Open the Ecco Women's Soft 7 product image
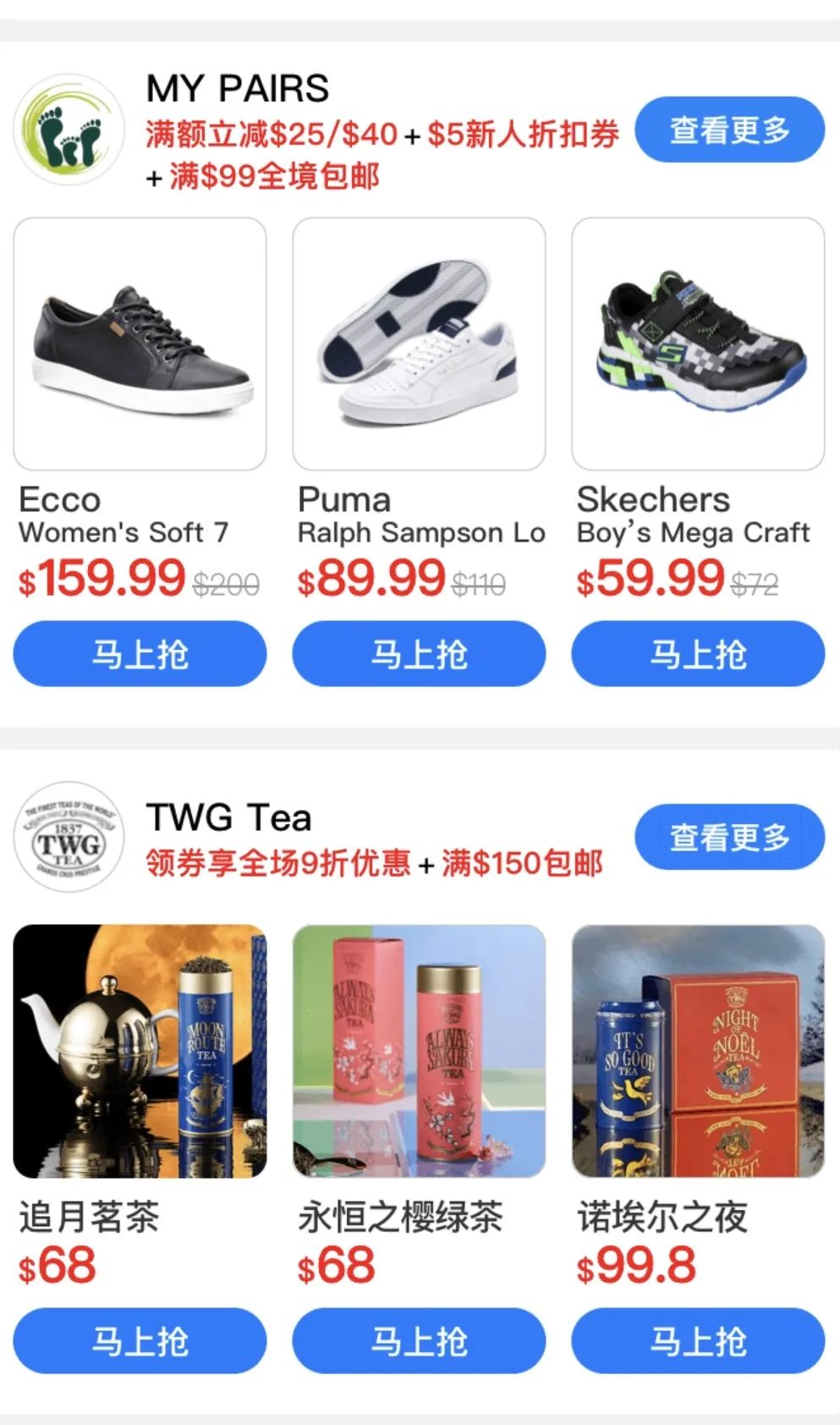The width and height of the screenshot is (840, 1425). coord(140,343)
